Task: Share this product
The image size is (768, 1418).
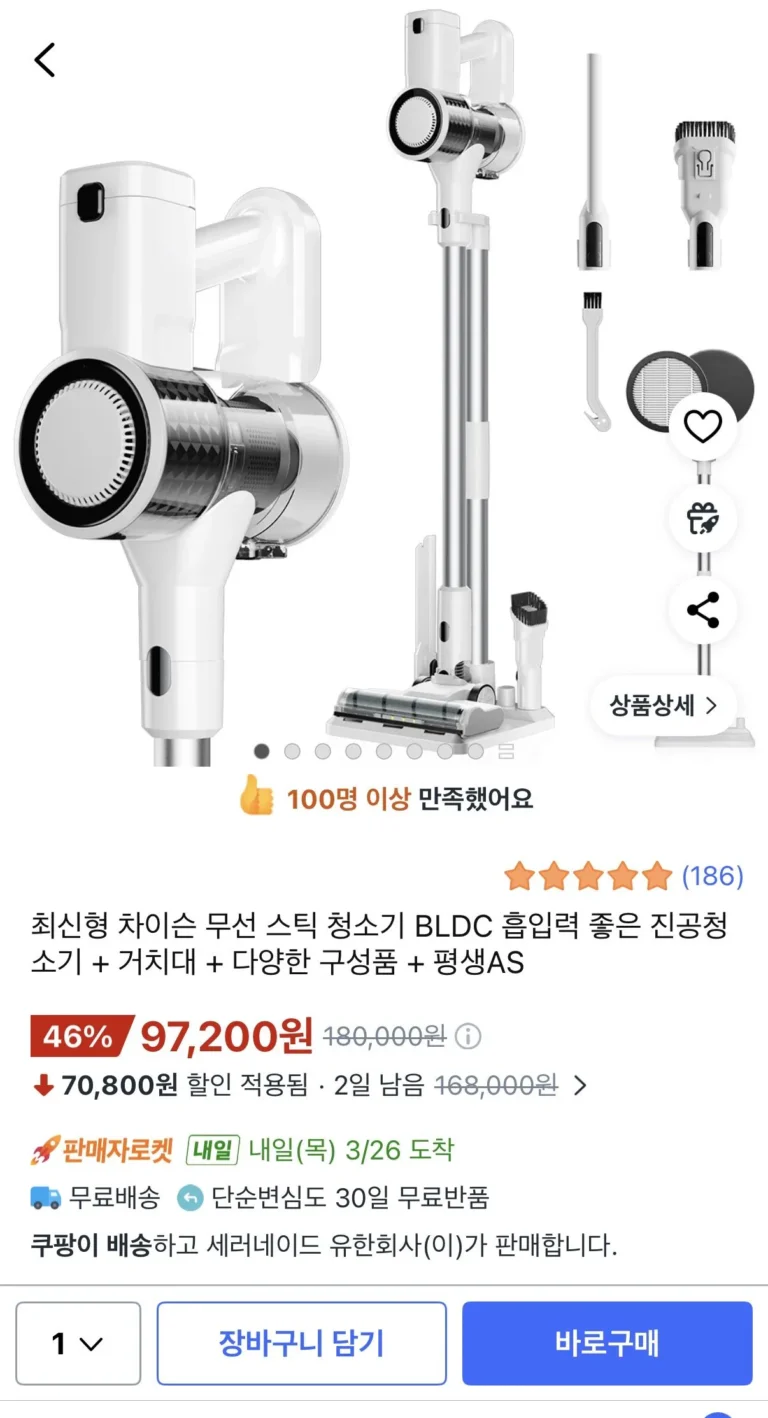Action: pos(702,610)
